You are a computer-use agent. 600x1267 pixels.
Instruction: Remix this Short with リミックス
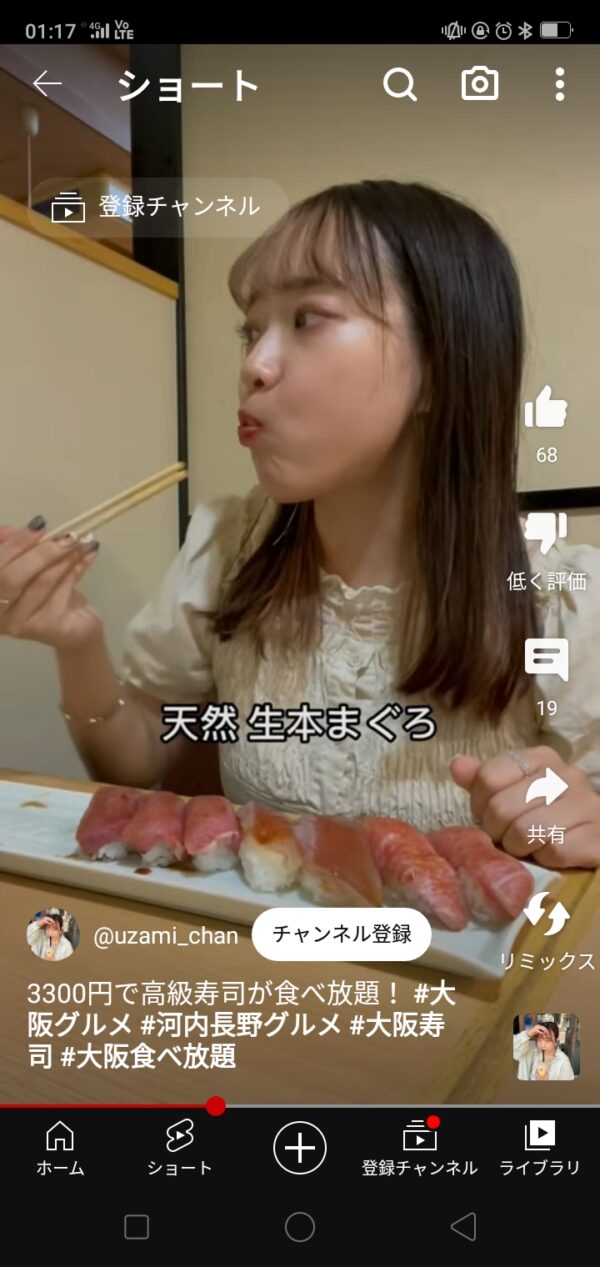pos(547,914)
